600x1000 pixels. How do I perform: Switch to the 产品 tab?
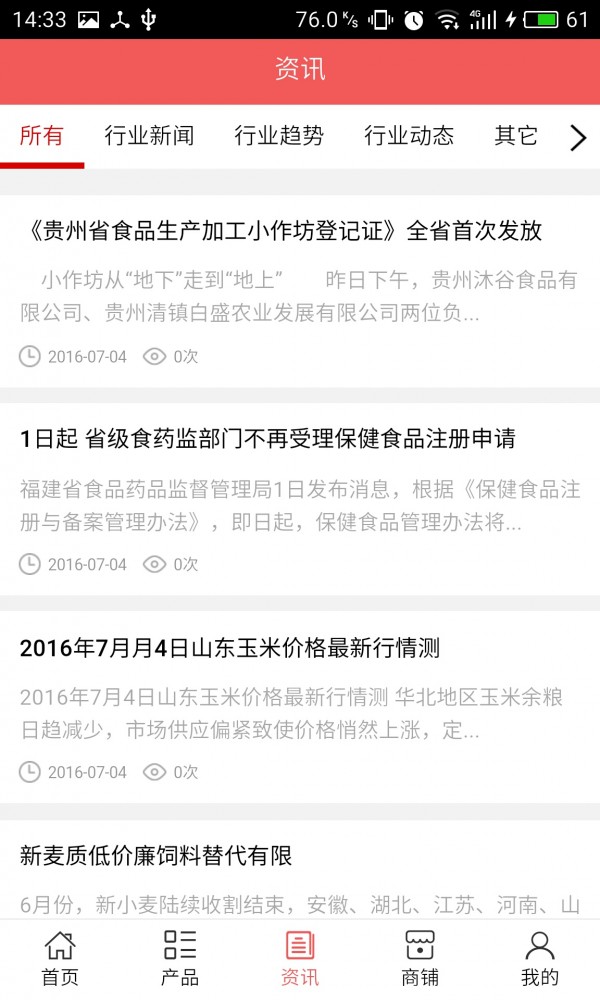(x=180, y=958)
